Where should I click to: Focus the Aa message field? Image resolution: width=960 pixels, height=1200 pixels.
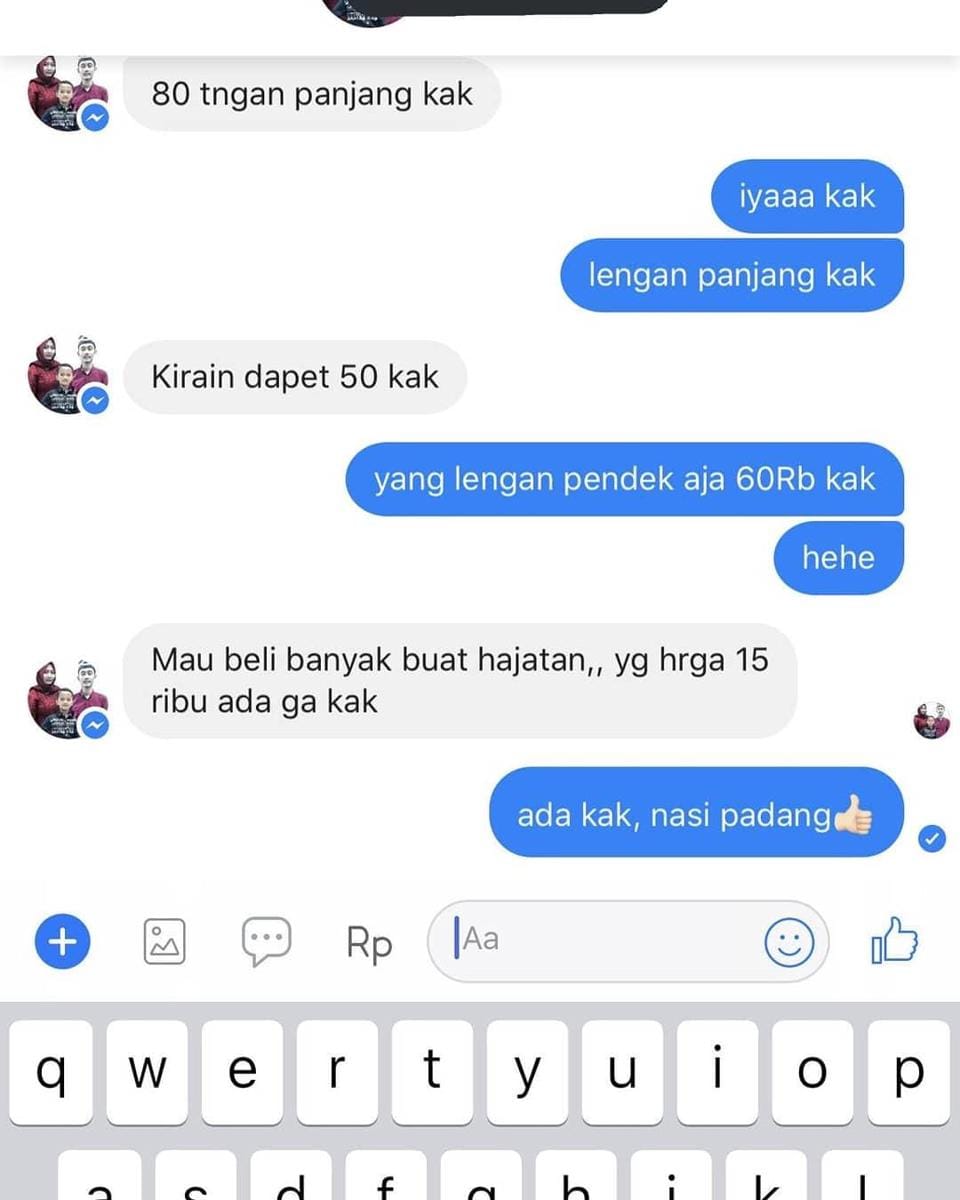click(x=600, y=941)
